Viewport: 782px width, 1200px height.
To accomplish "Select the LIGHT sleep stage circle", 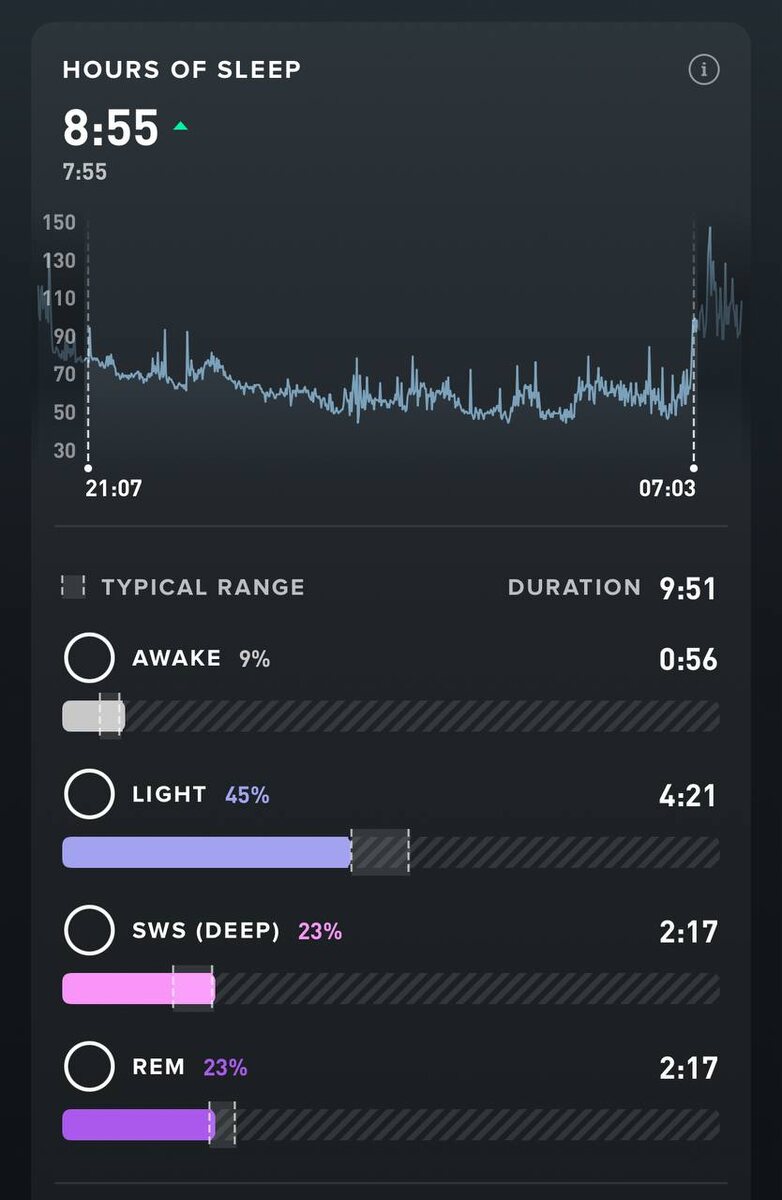I will [89, 794].
